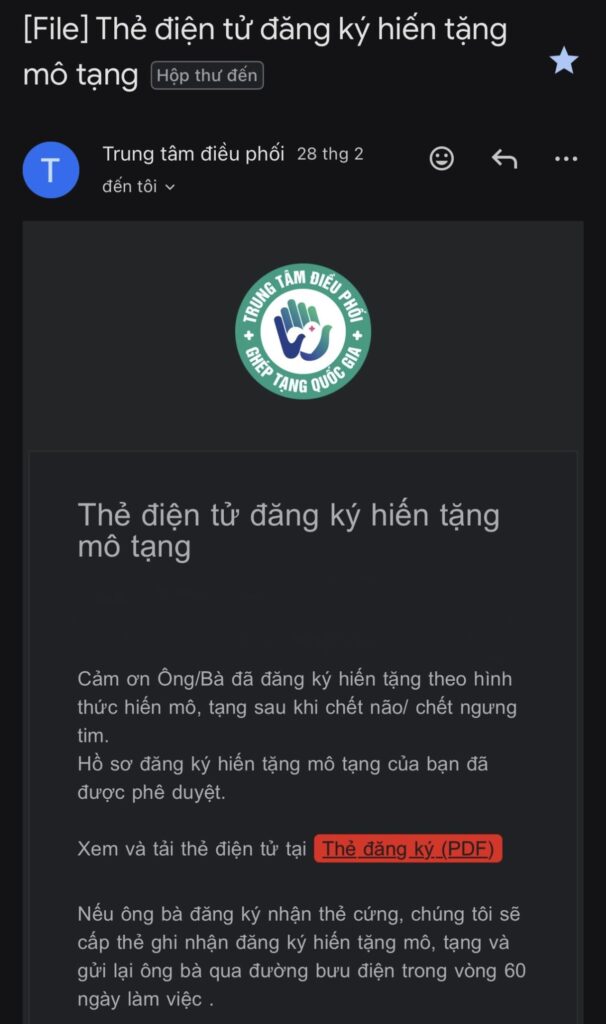Open the Thẻ đăng ký (PDF) link
This screenshot has height=1024, width=606.
coord(407,849)
